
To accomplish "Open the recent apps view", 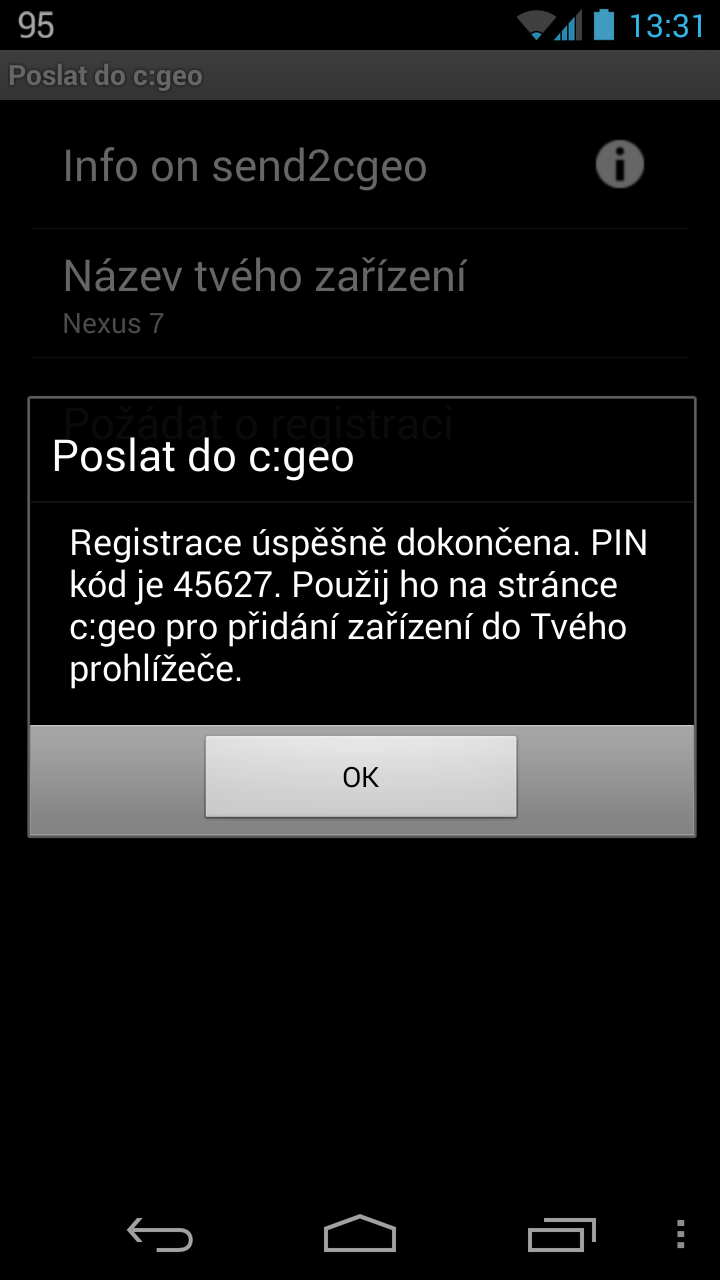I will pyautogui.click(x=561, y=1235).
